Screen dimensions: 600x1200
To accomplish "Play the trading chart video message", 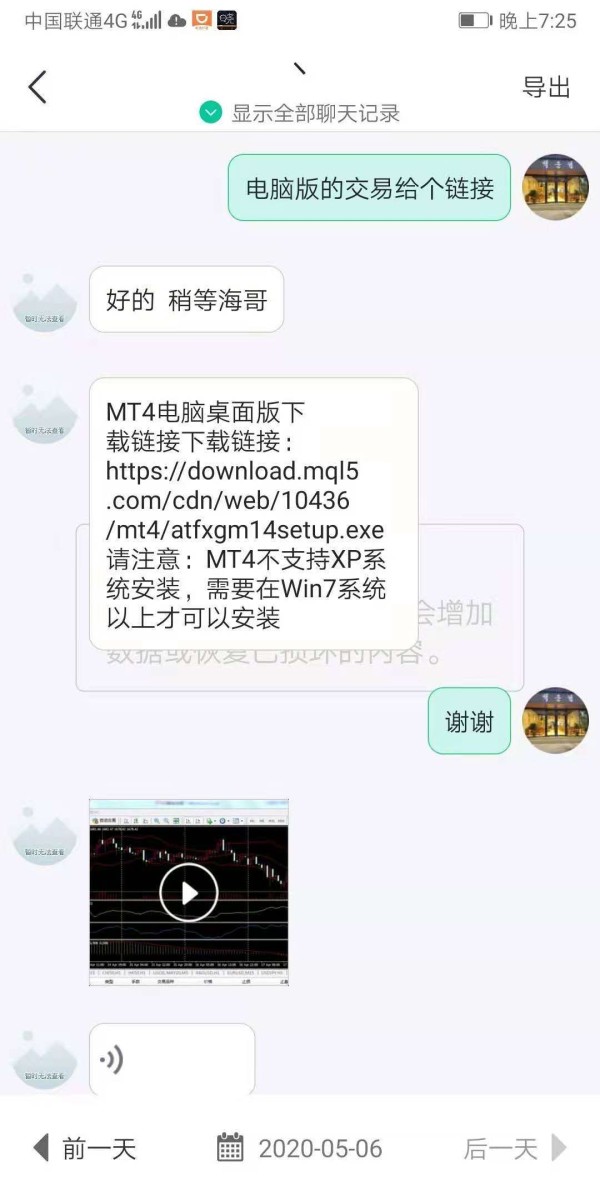I will (188, 893).
